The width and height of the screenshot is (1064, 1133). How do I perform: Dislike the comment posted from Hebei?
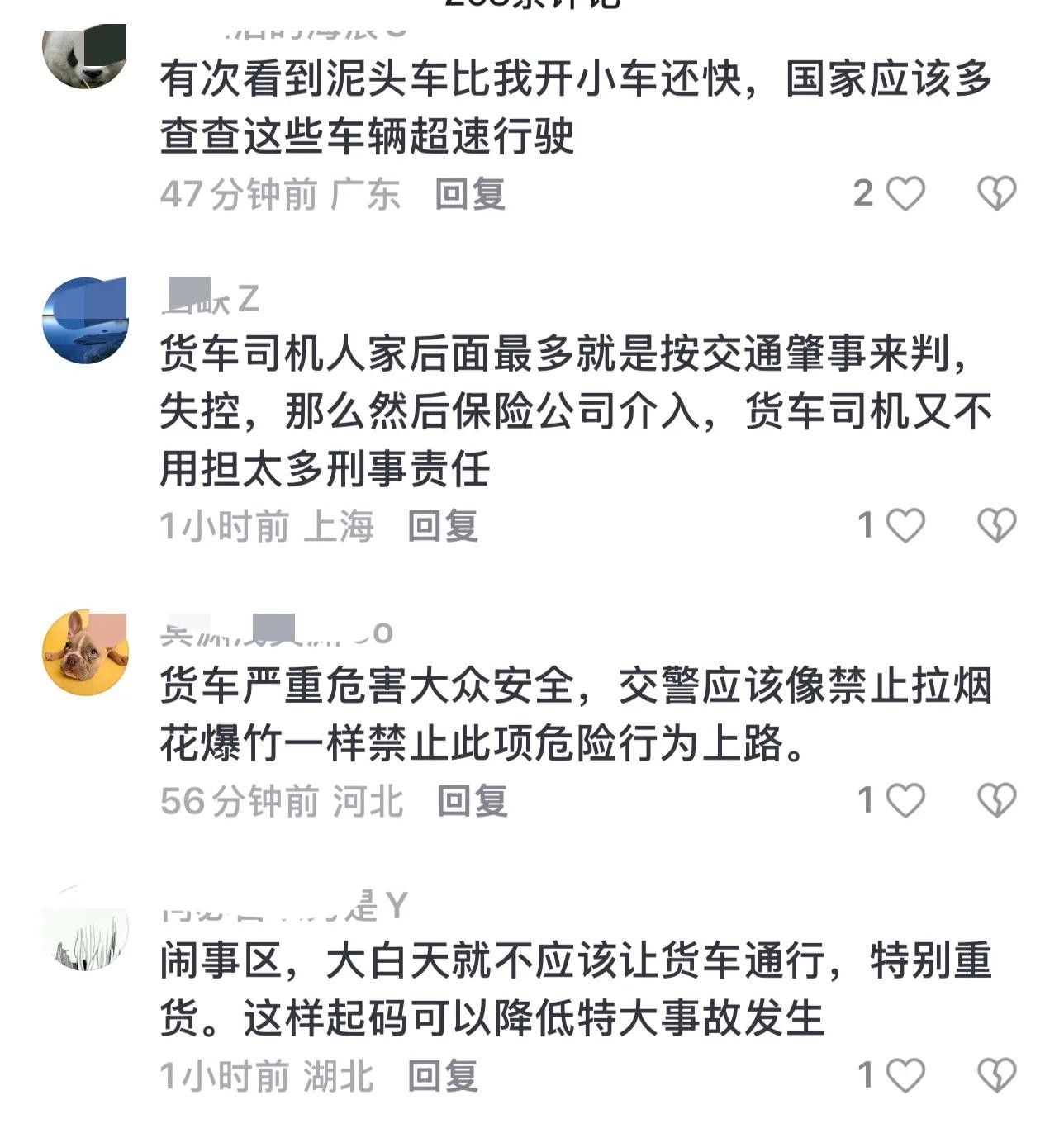coord(996,800)
